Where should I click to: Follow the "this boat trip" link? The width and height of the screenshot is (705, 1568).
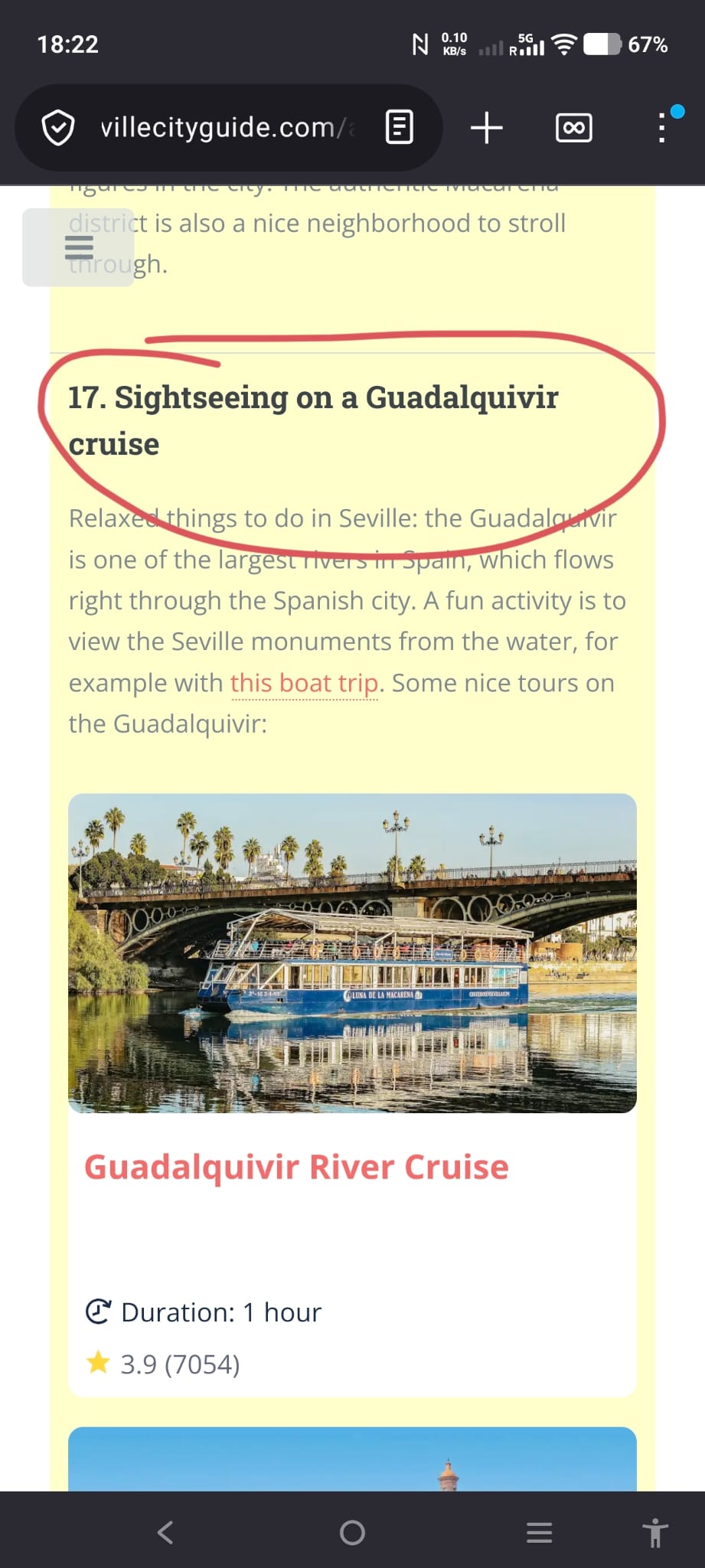(304, 683)
